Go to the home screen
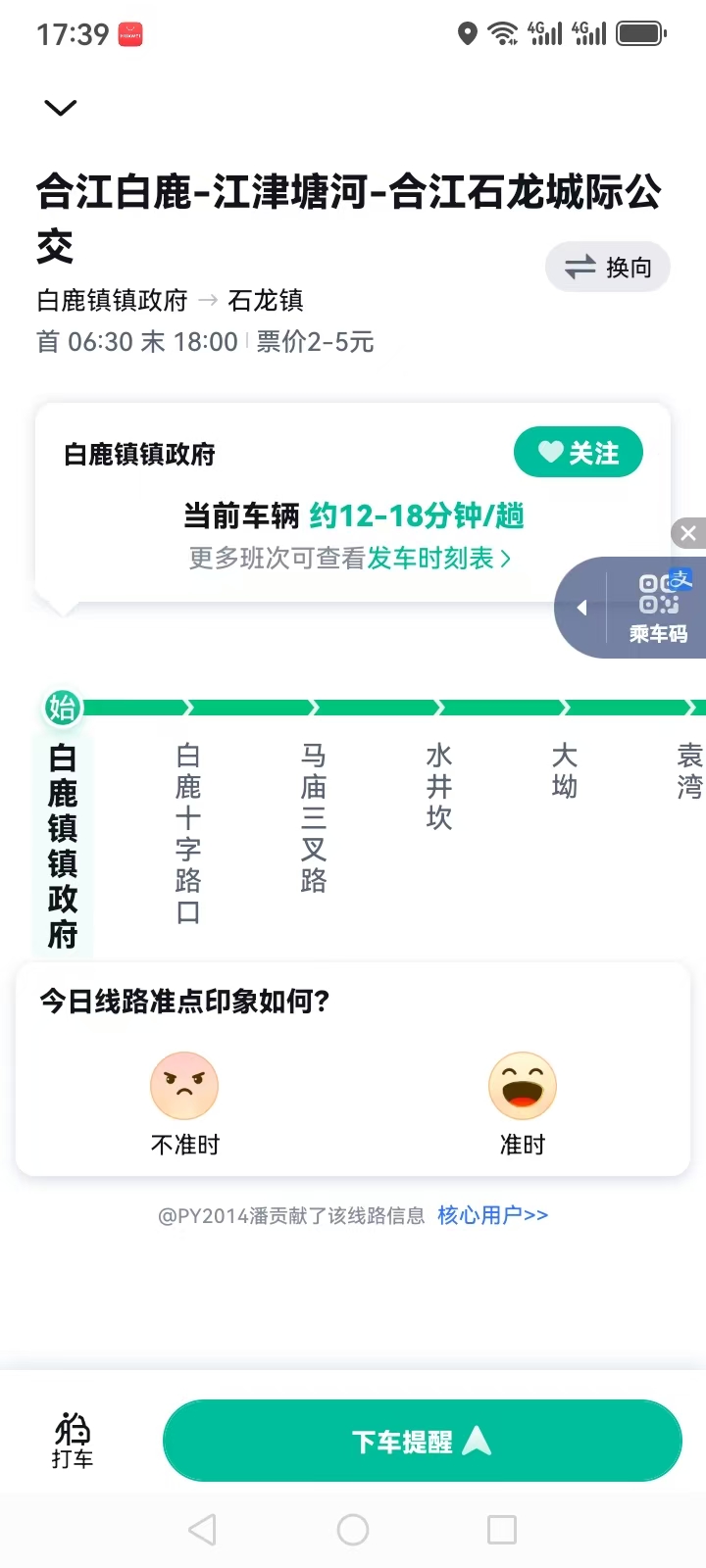Viewport: 706px width, 1568px height. [x=353, y=1529]
